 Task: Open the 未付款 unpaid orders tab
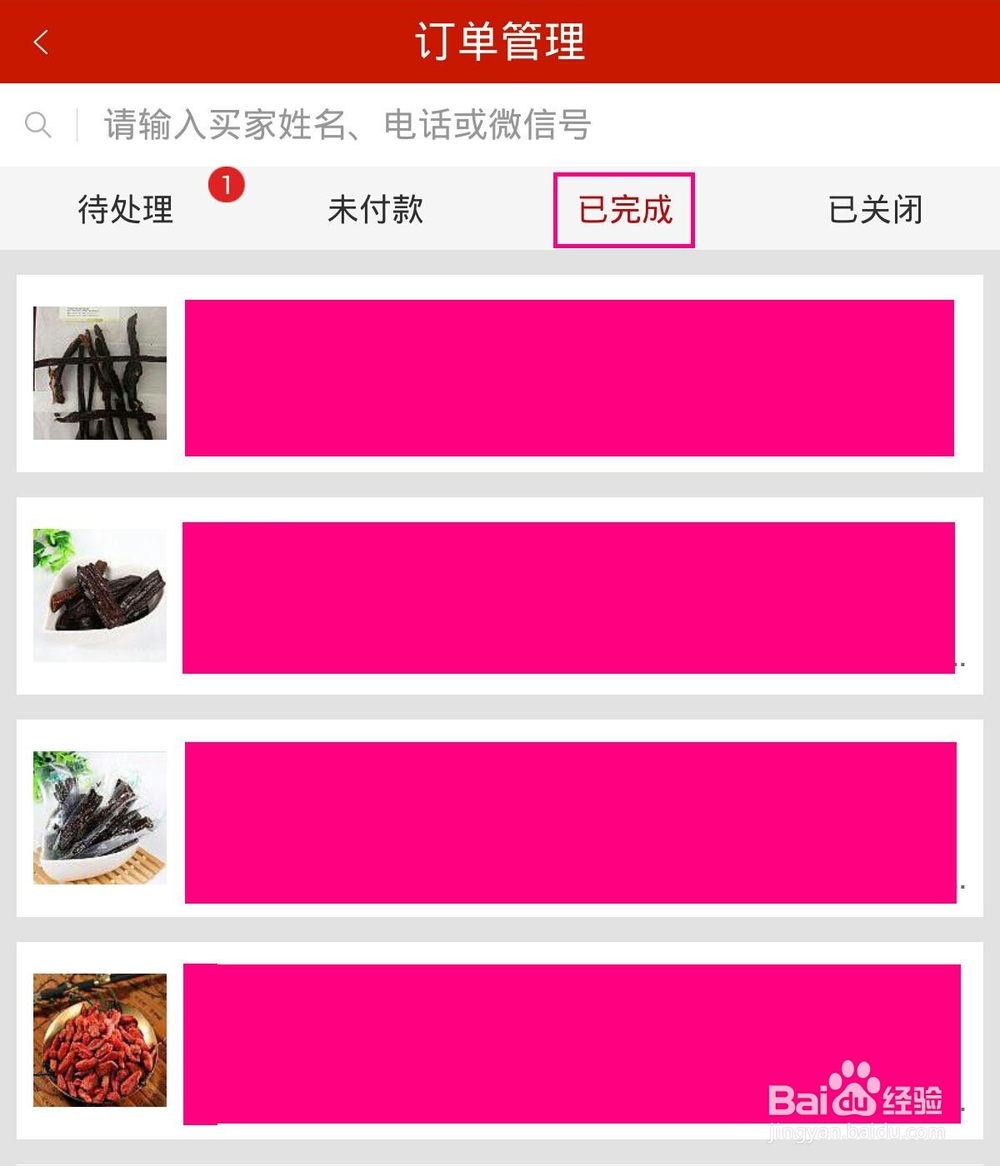click(x=375, y=210)
